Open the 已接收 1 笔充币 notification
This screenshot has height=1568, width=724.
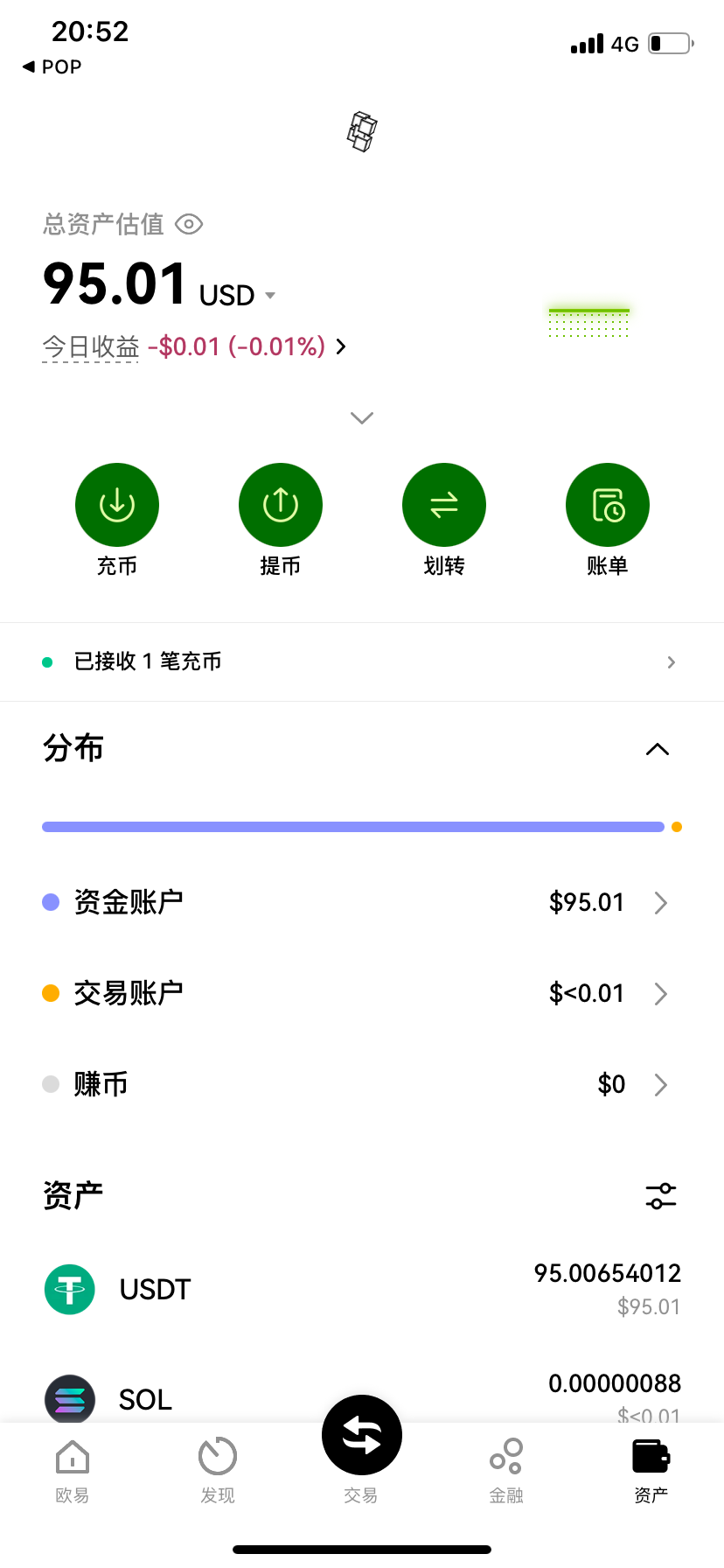(x=362, y=662)
